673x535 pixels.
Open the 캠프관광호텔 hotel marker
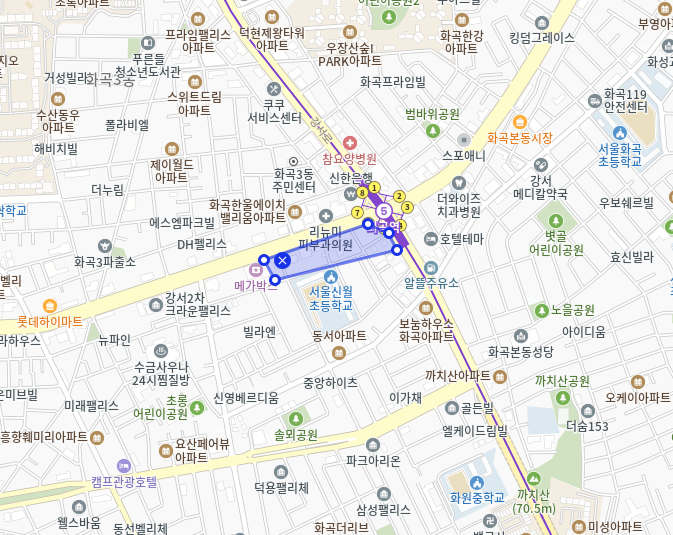(123, 466)
